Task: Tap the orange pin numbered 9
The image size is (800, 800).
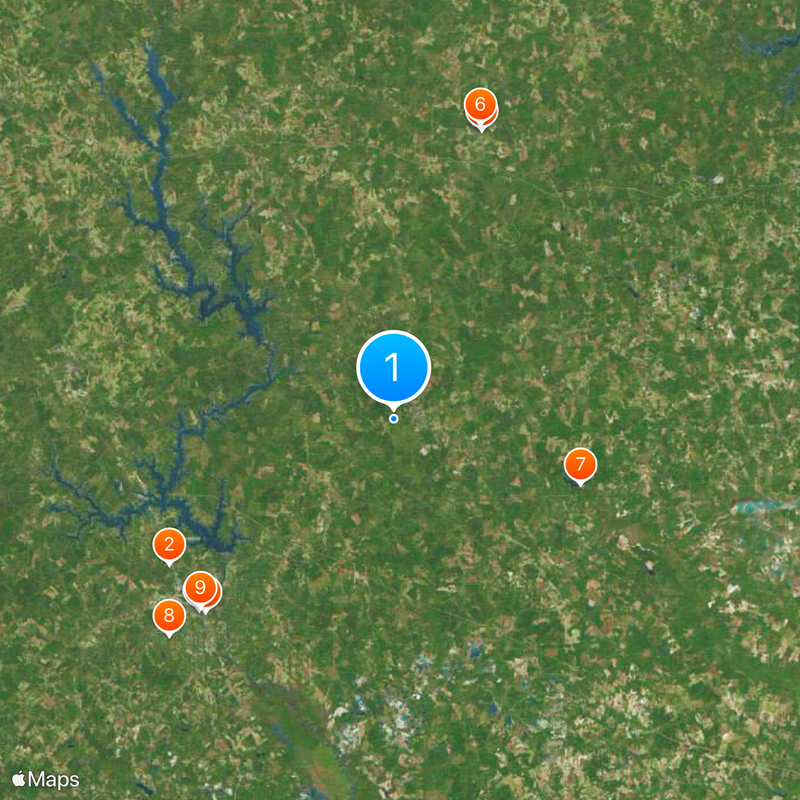Action: (200, 587)
